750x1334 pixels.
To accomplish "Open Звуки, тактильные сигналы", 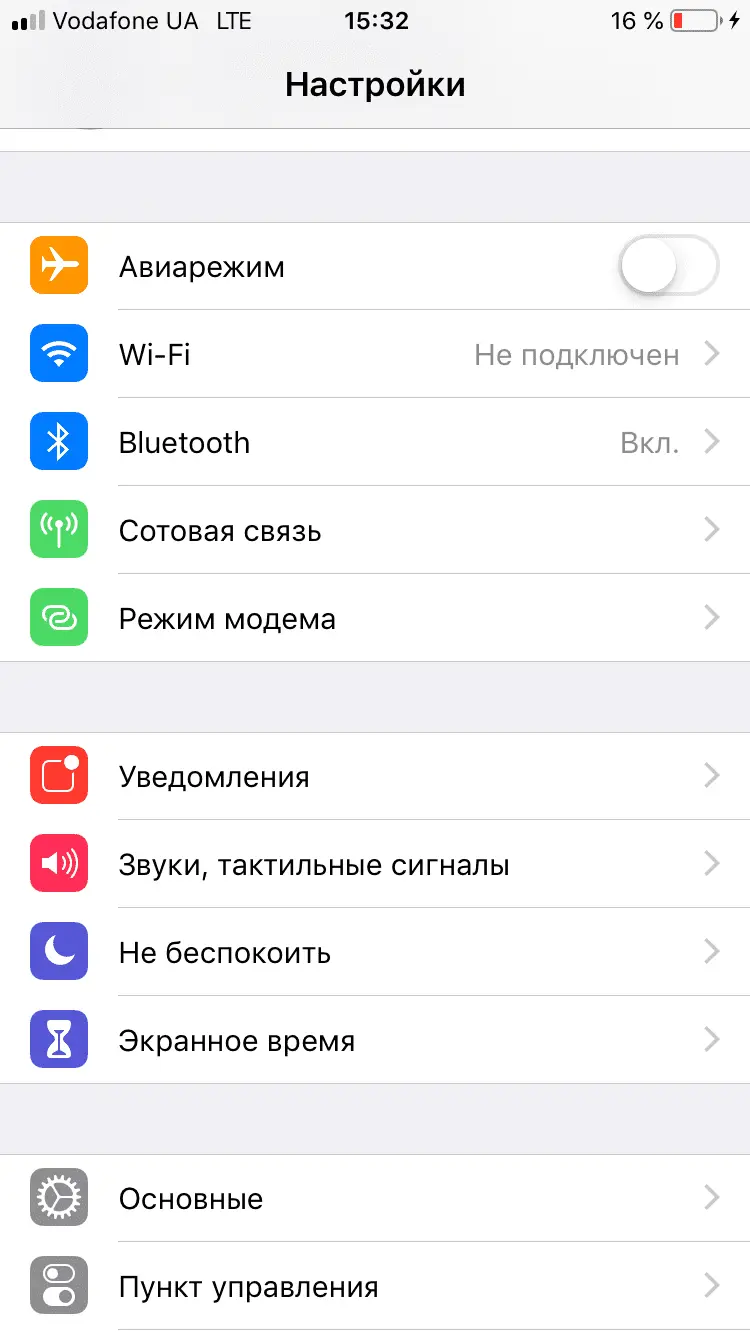I will point(375,865).
